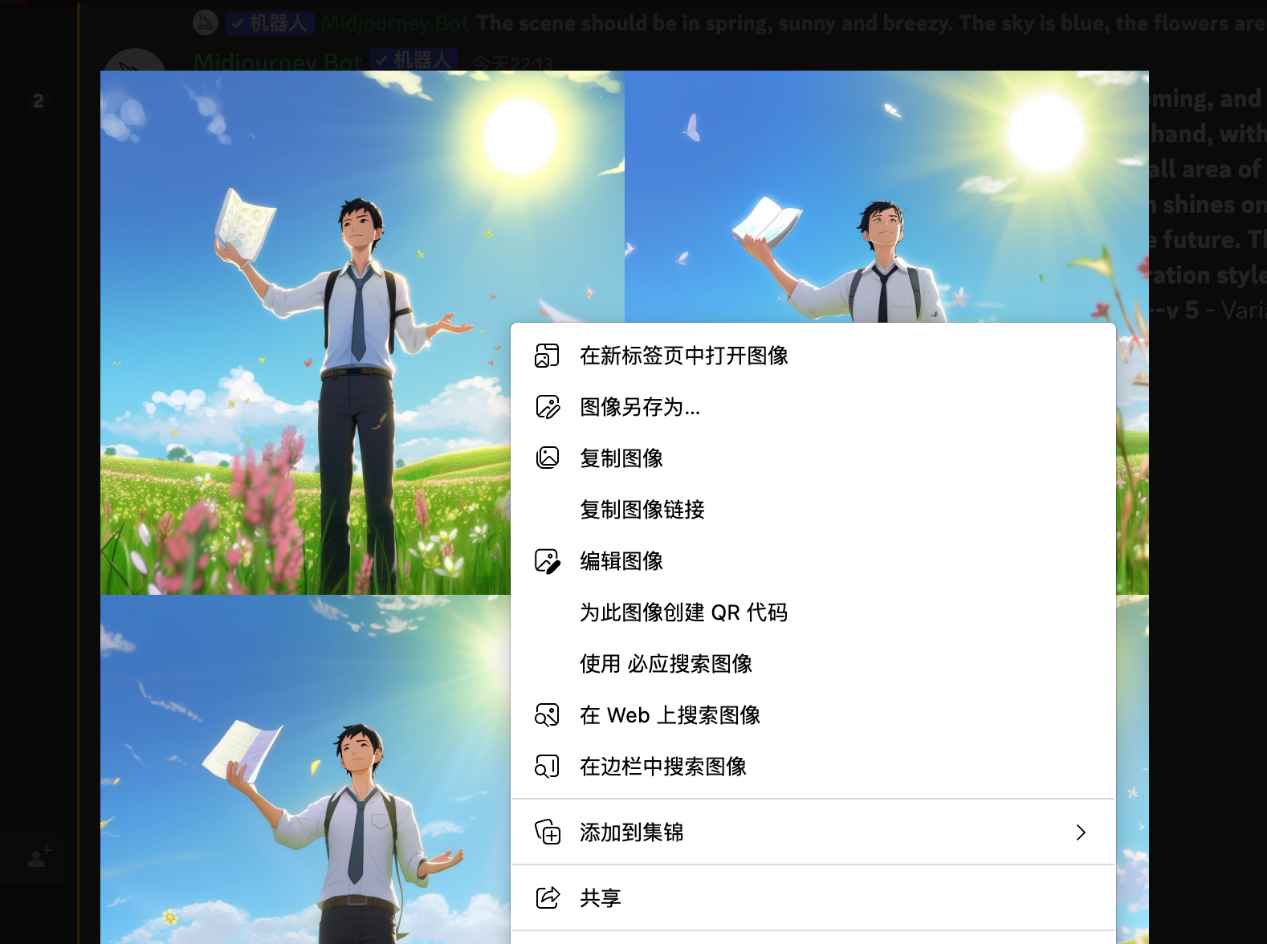
Task: Select 为此图像创建 QR 代码
Action: [x=684, y=613]
